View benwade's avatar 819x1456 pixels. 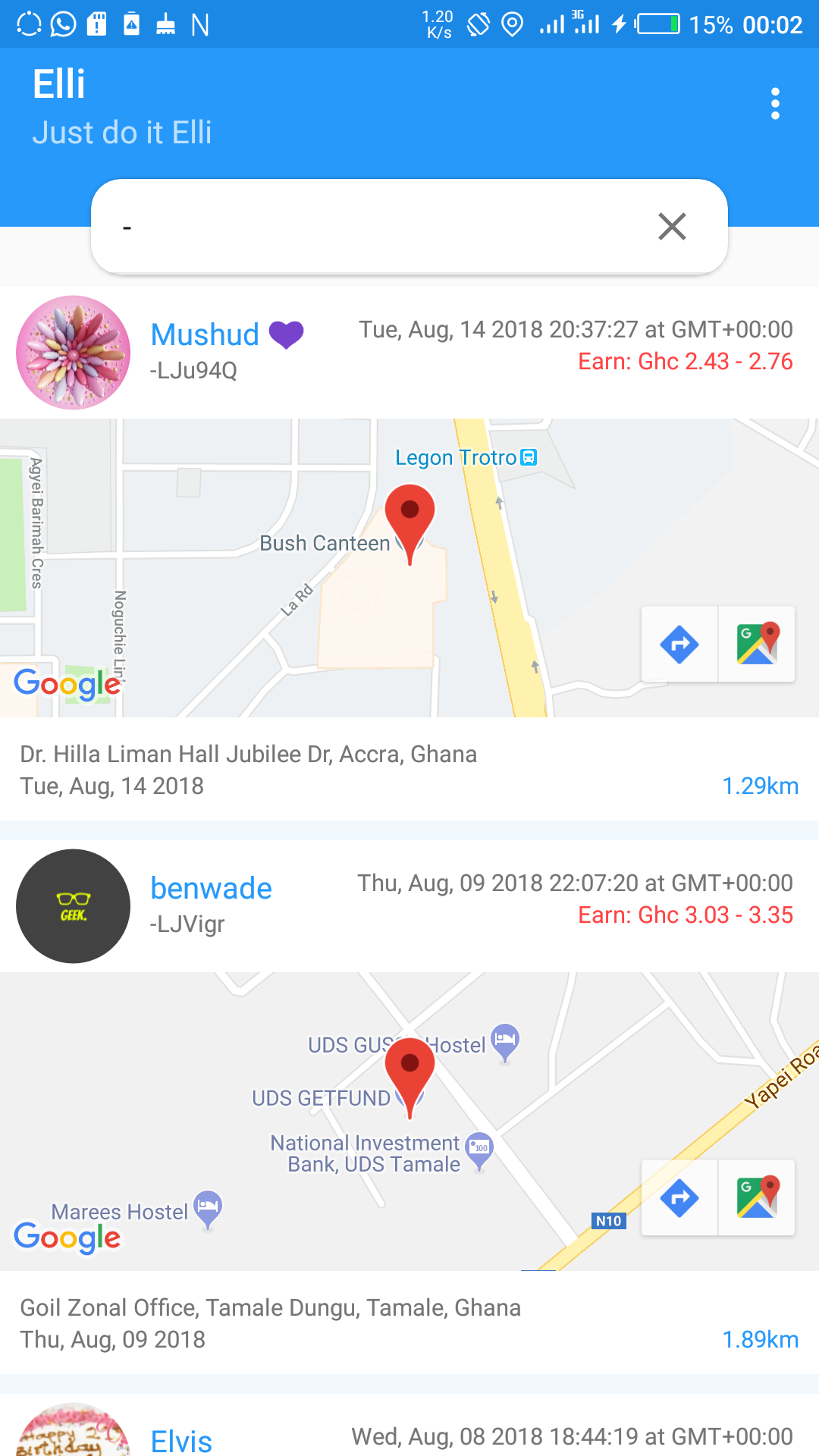click(x=74, y=906)
